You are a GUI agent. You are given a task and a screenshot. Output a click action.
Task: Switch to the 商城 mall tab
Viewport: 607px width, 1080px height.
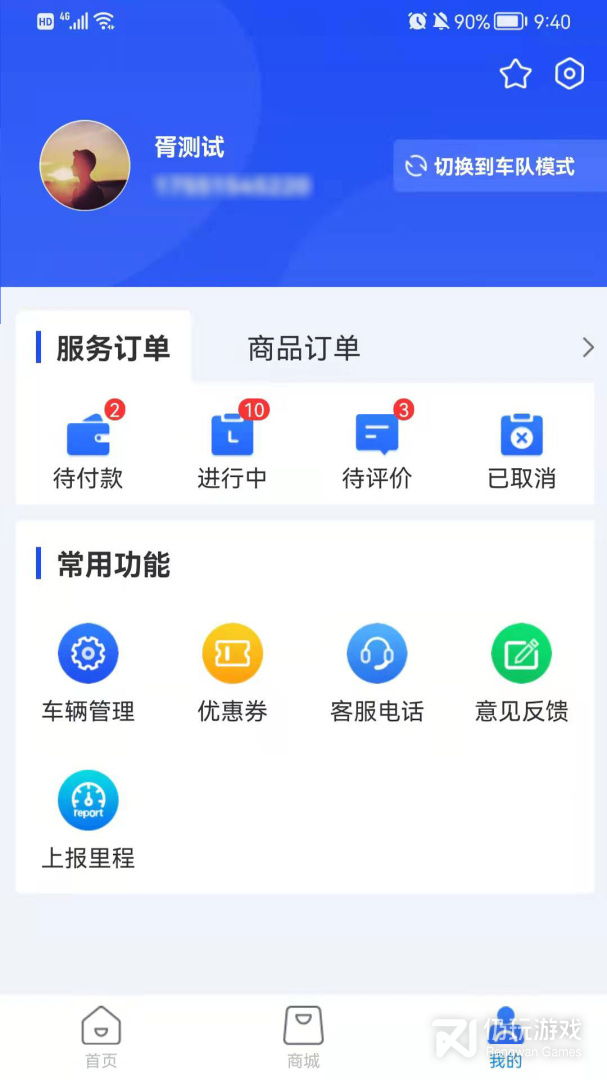pyautogui.click(x=303, y=1037)
